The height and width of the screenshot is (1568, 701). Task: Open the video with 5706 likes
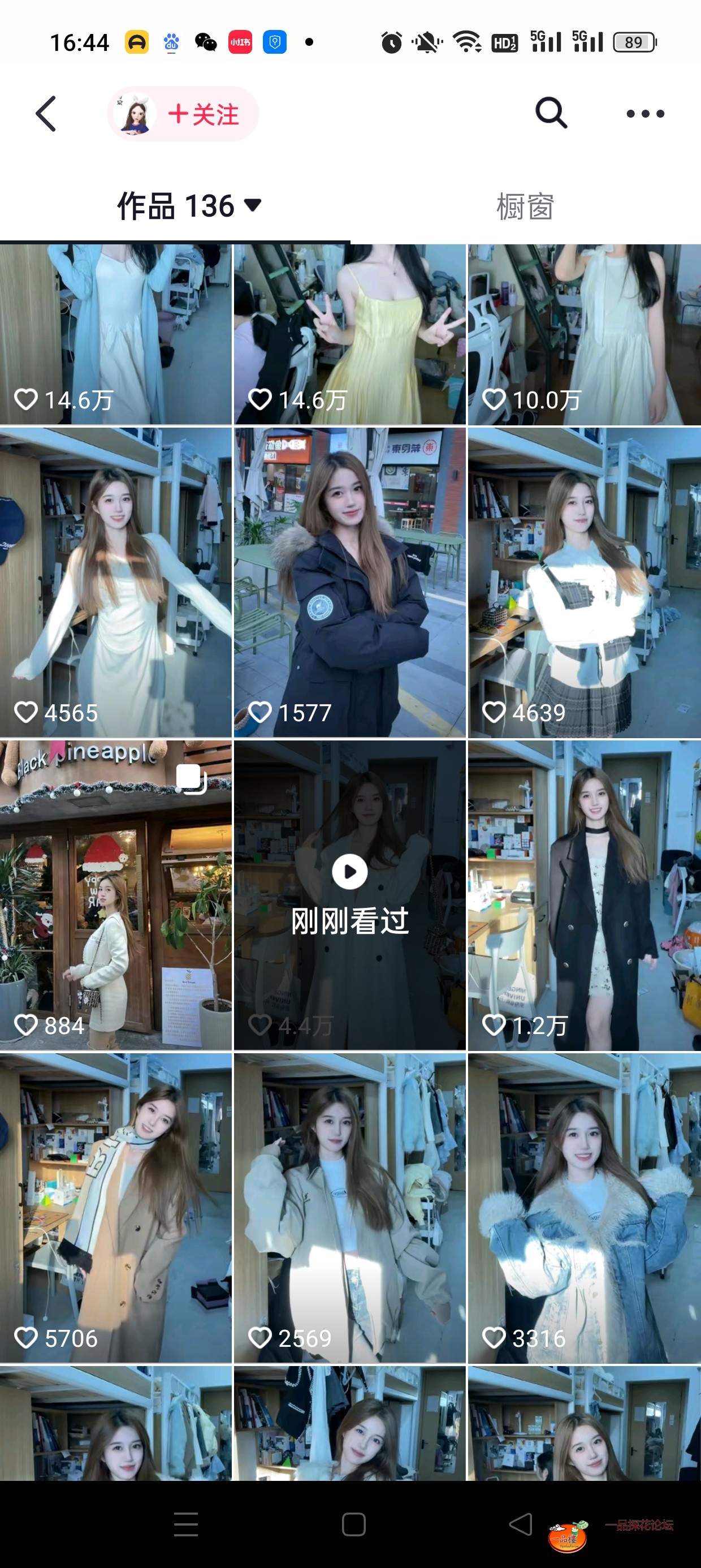tap(116, 1208)
